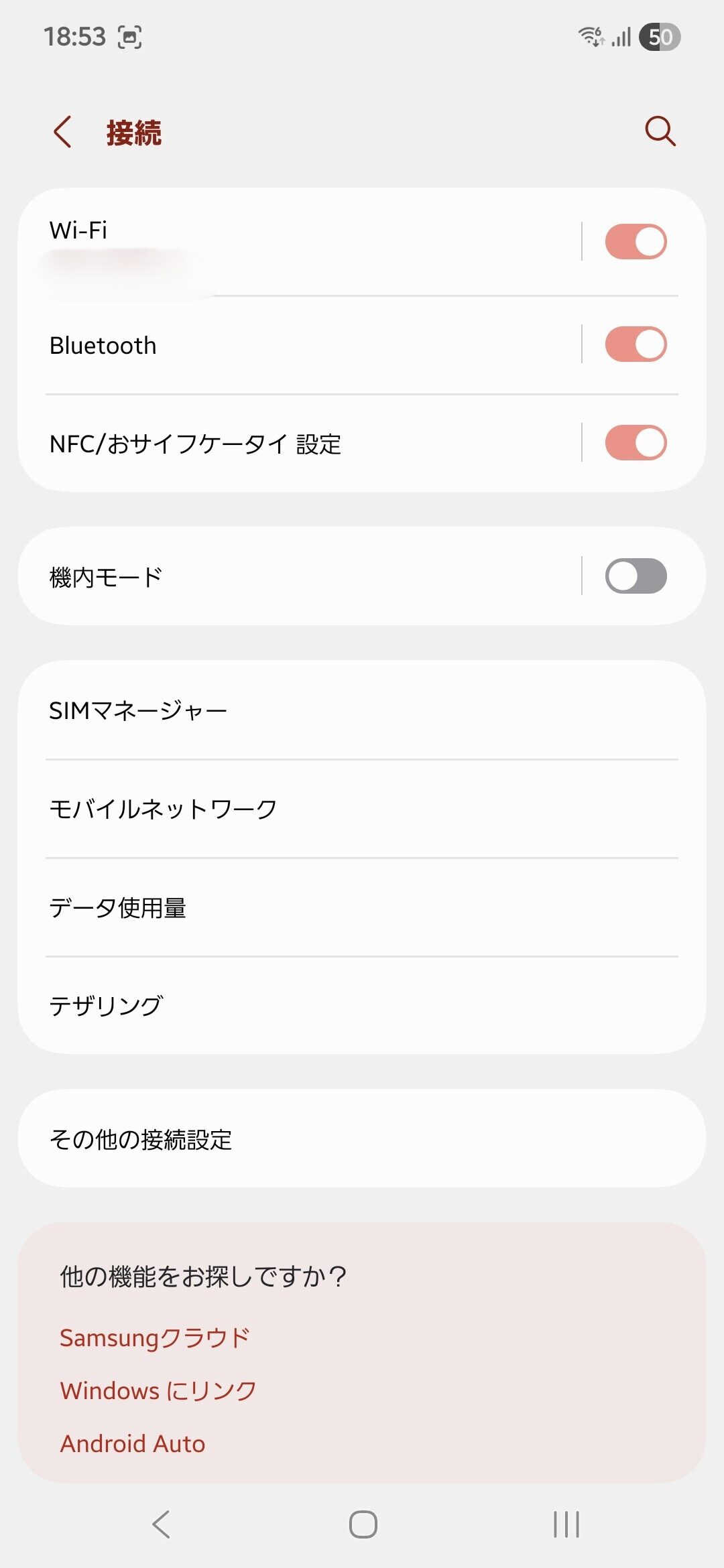Tap the Wi-Fi status icon in status bar
724x1568 pixels.
(x=593, y=38)
